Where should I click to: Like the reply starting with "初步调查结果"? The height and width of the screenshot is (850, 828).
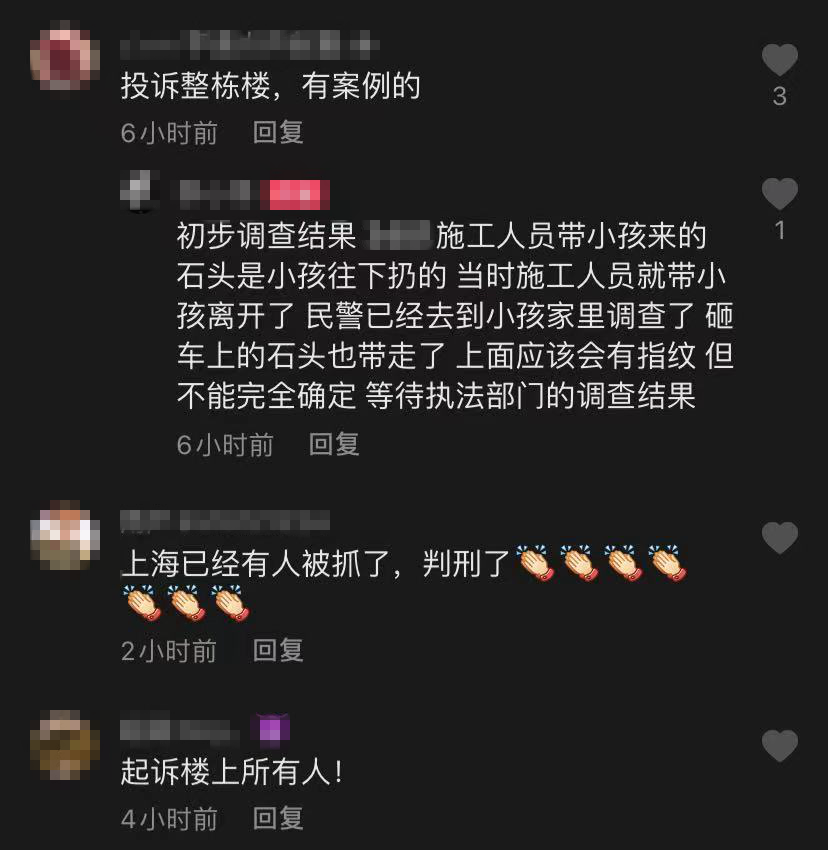click(779, 194)
